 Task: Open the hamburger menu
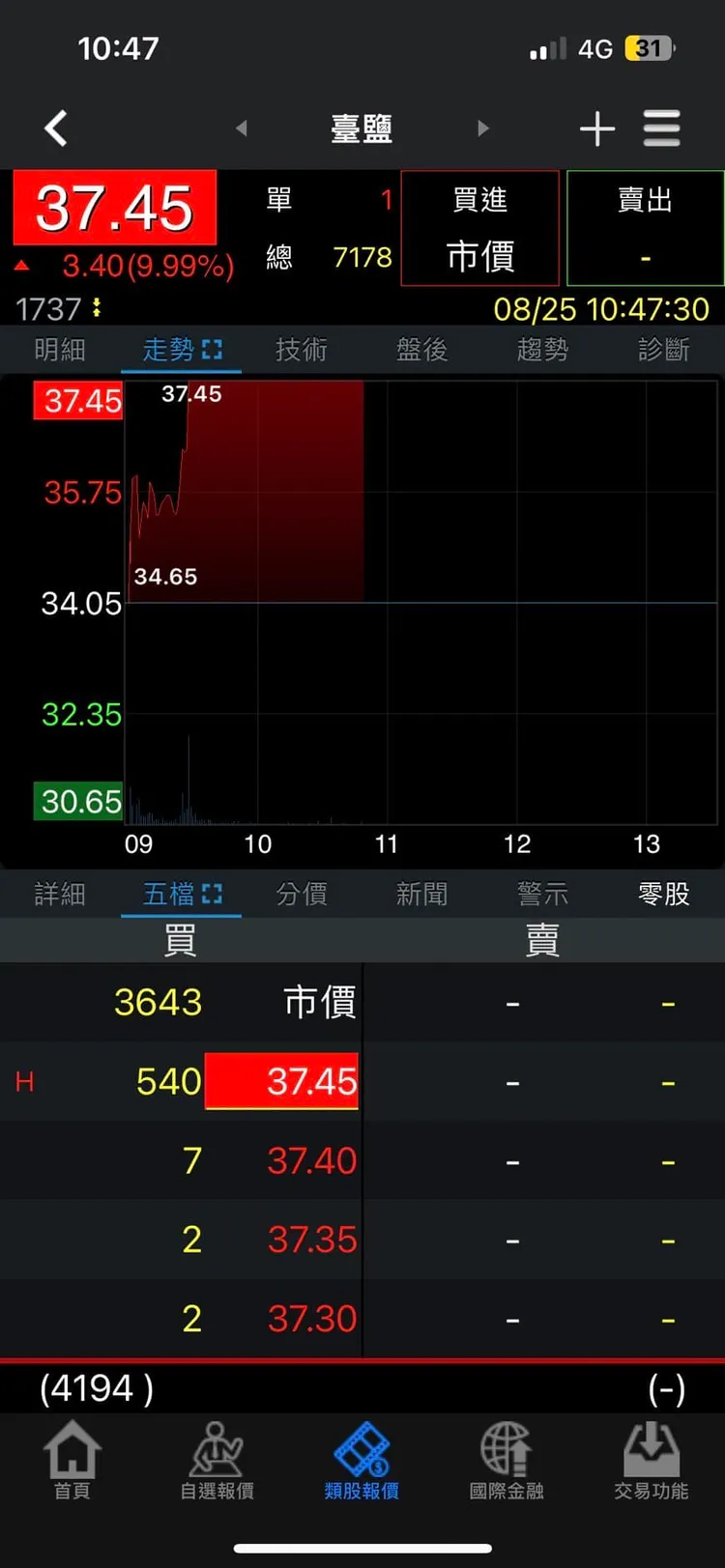pyautogui.click(x=662, y=128)
